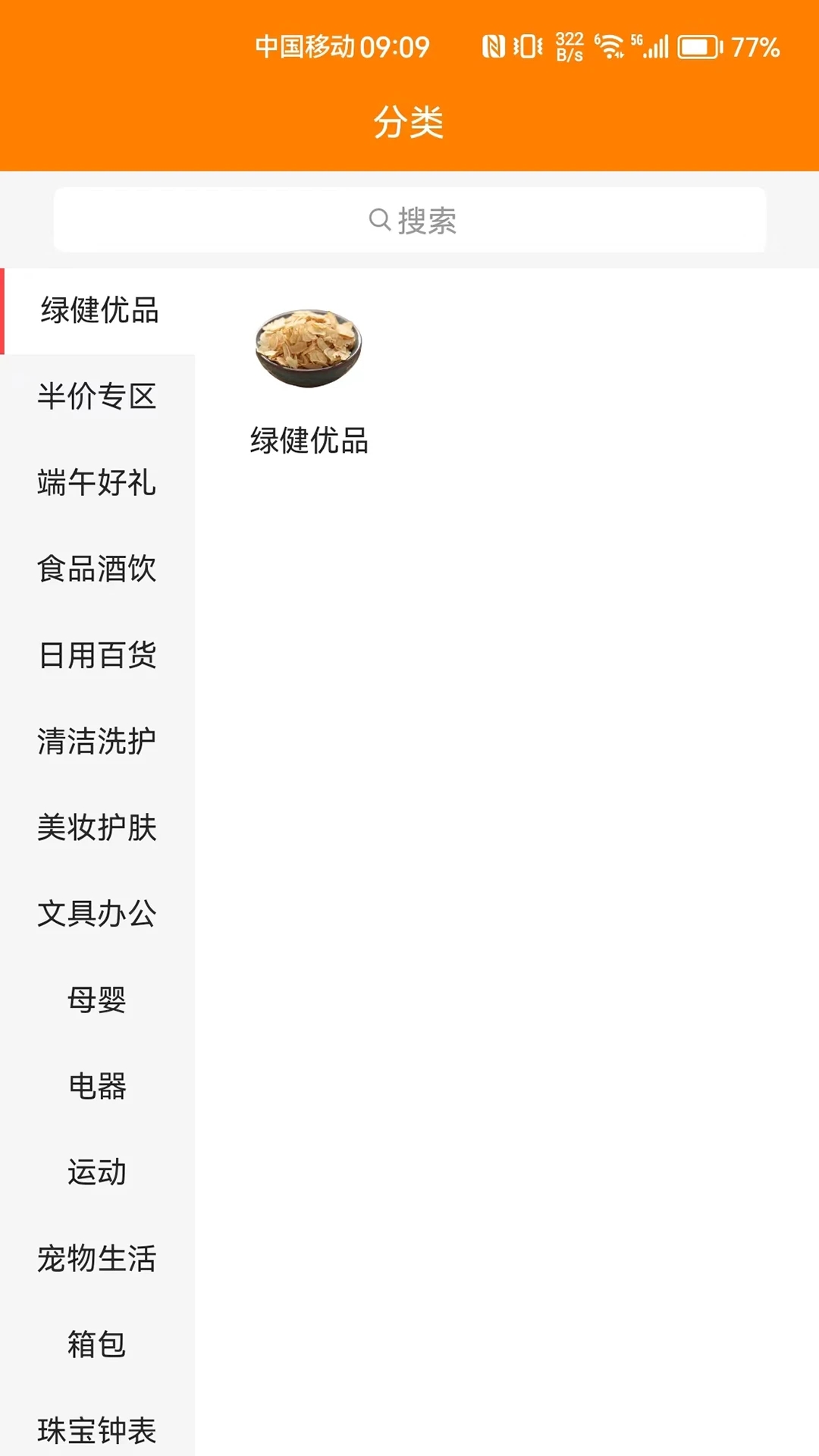819x1456 pixels.
Task: Expand the 宠物生活 category
Action: [97, 1258]
